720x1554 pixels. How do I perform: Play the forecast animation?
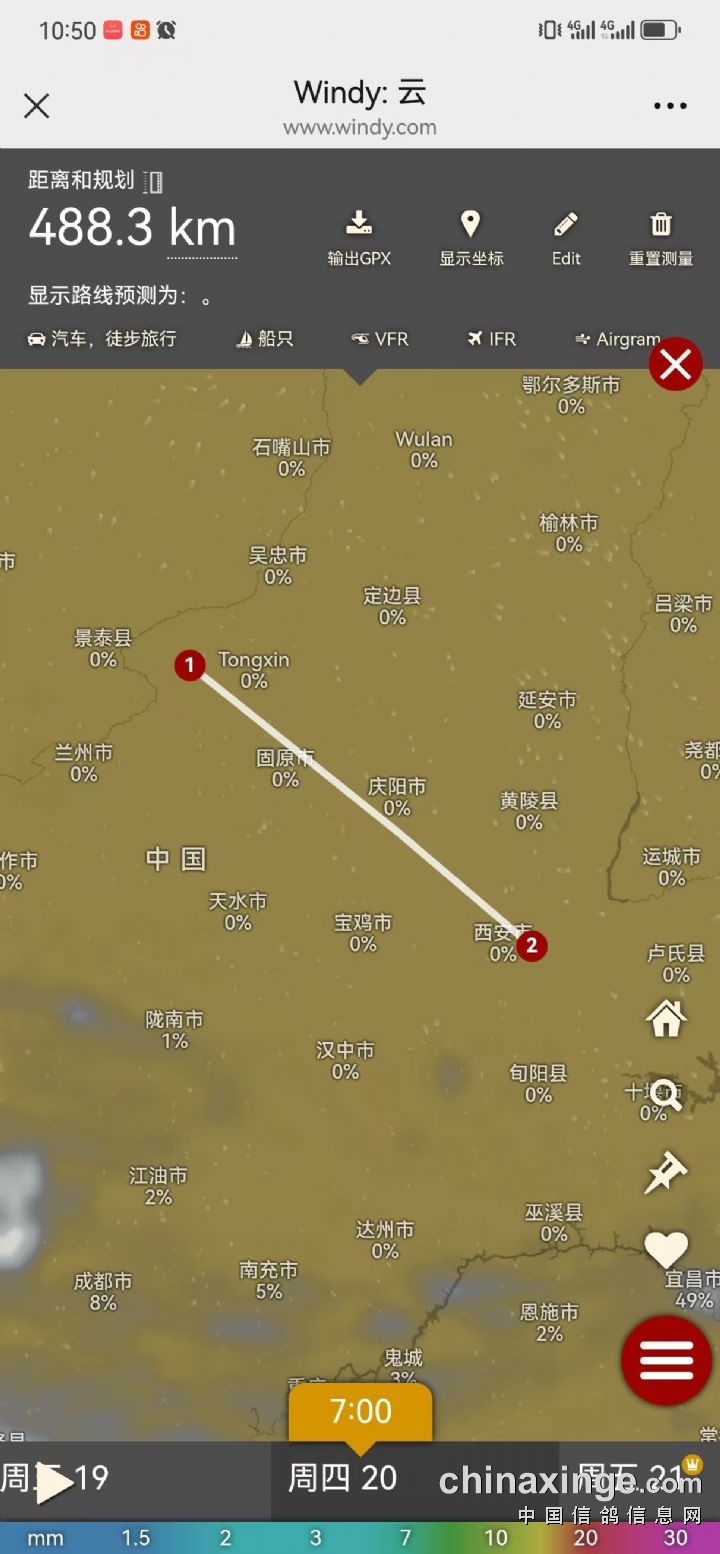pyautogui.click(x=52, y=1483)
